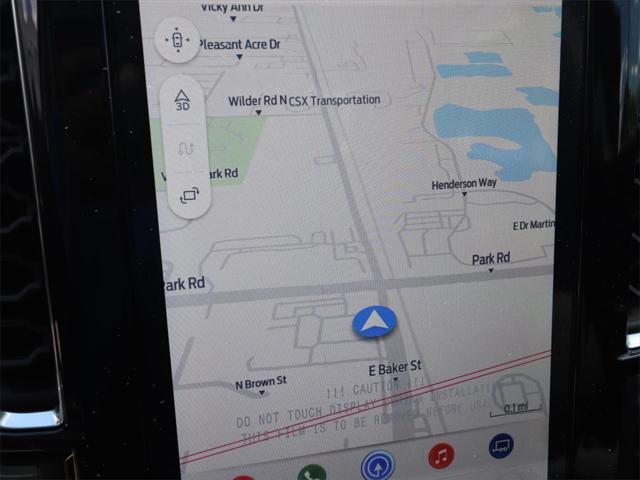Open the navigation app in dock

click(378, 465)
